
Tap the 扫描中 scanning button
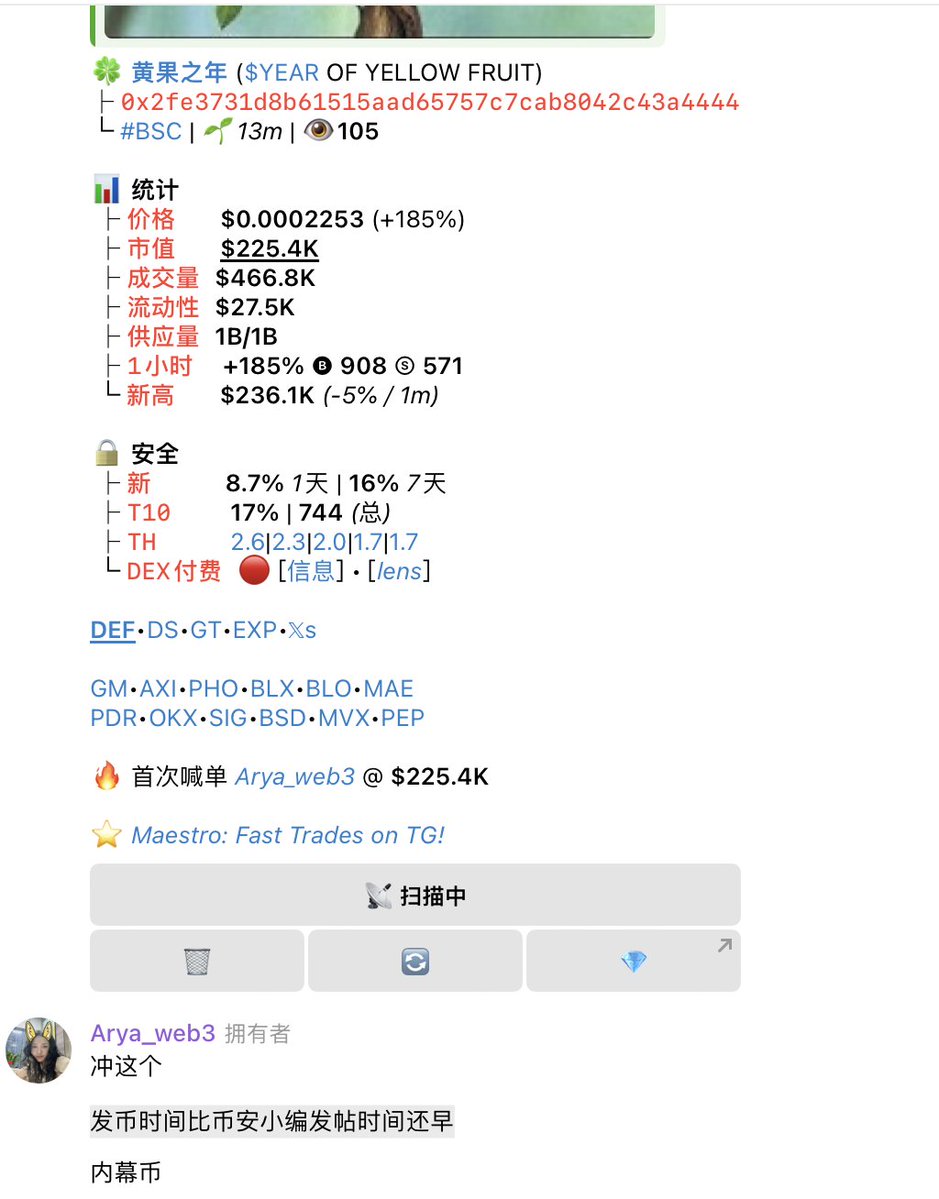(415, 895)
